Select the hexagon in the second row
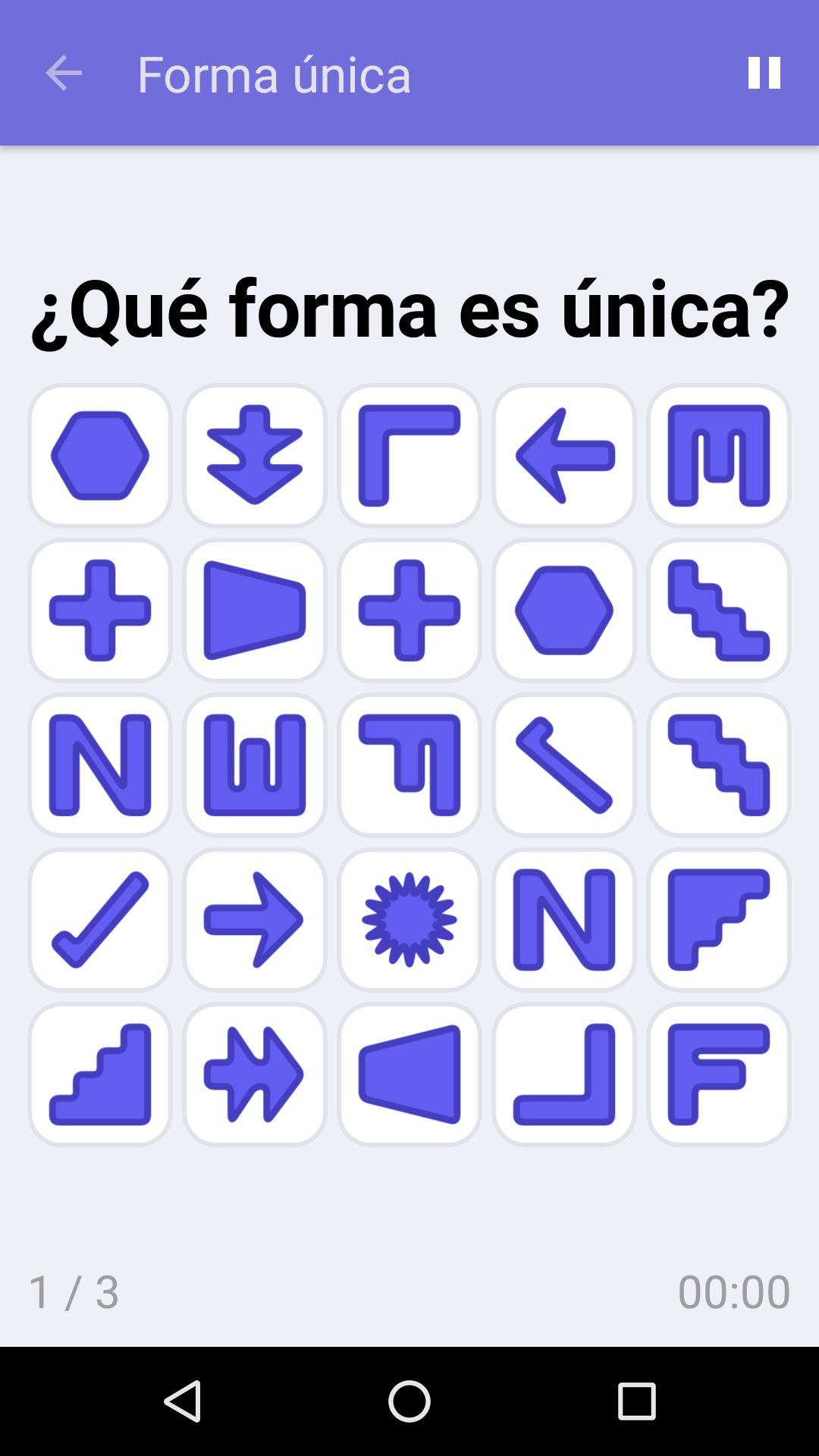This screenshot has width=819, height=1456. (x=564, y=610)
